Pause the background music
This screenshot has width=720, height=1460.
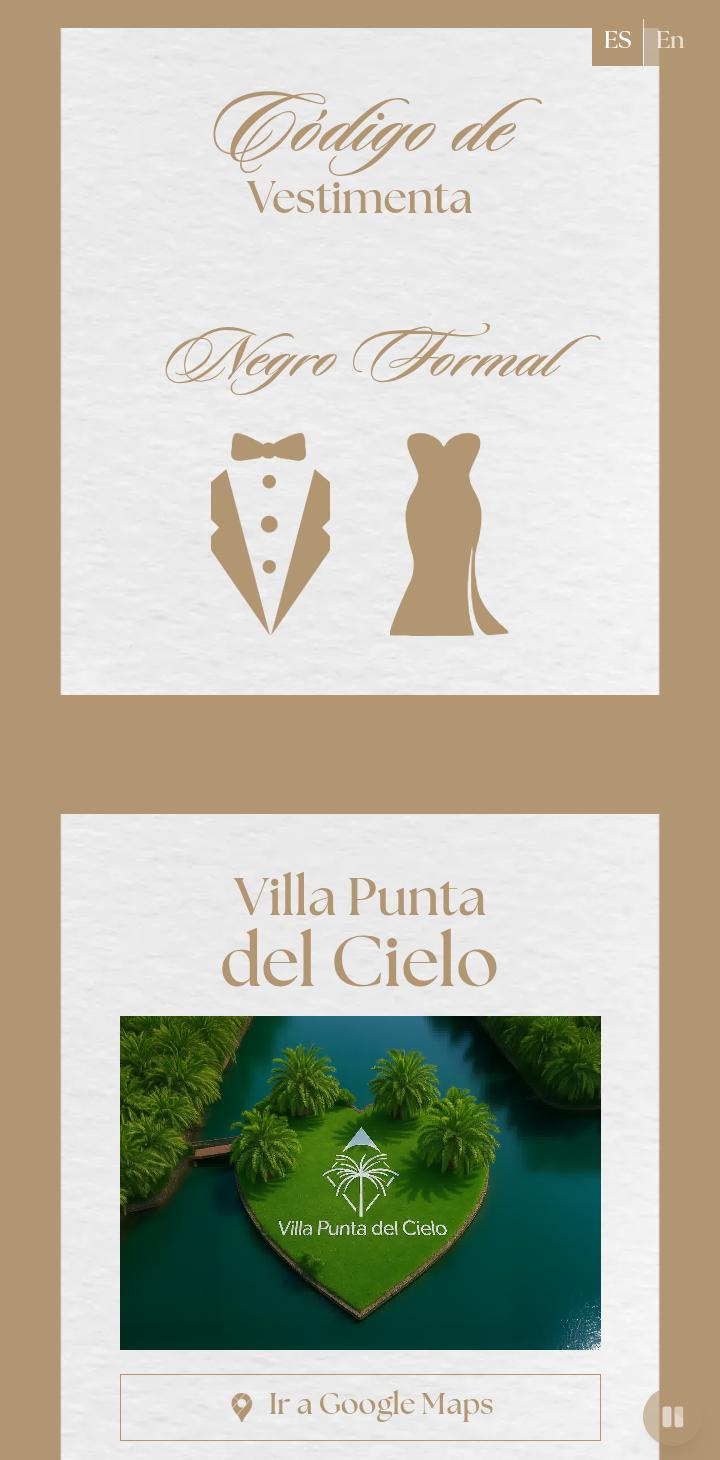click(672, 1416)
